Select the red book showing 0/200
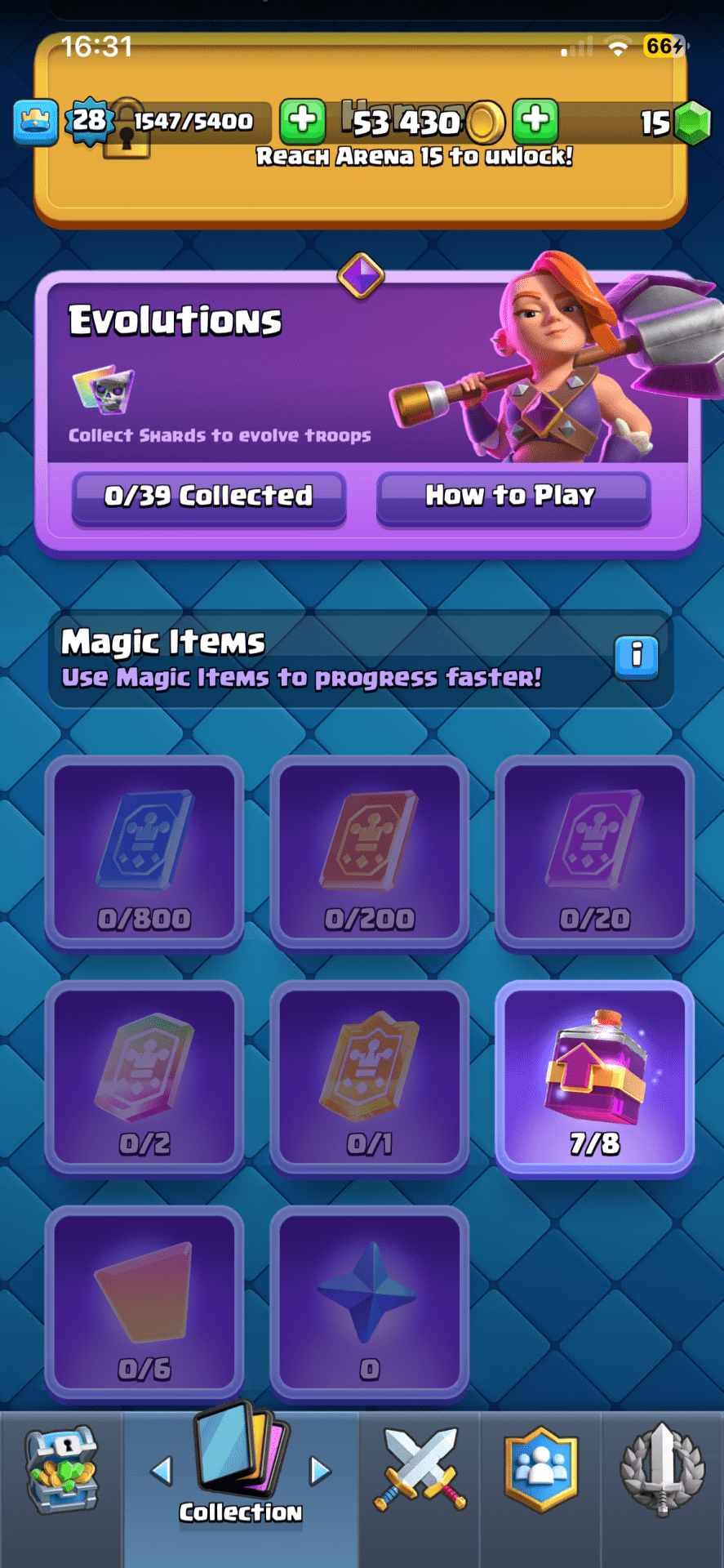 click(x=369, y=853)
